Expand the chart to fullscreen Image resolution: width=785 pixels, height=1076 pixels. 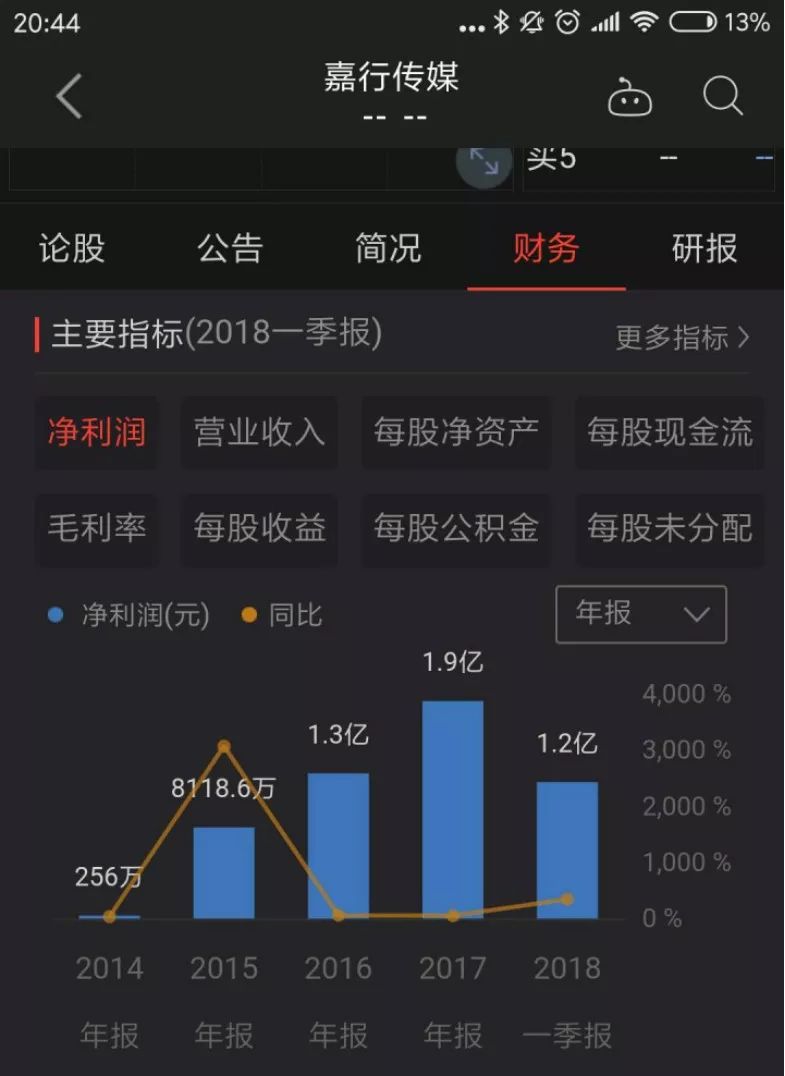click(484, 161)
